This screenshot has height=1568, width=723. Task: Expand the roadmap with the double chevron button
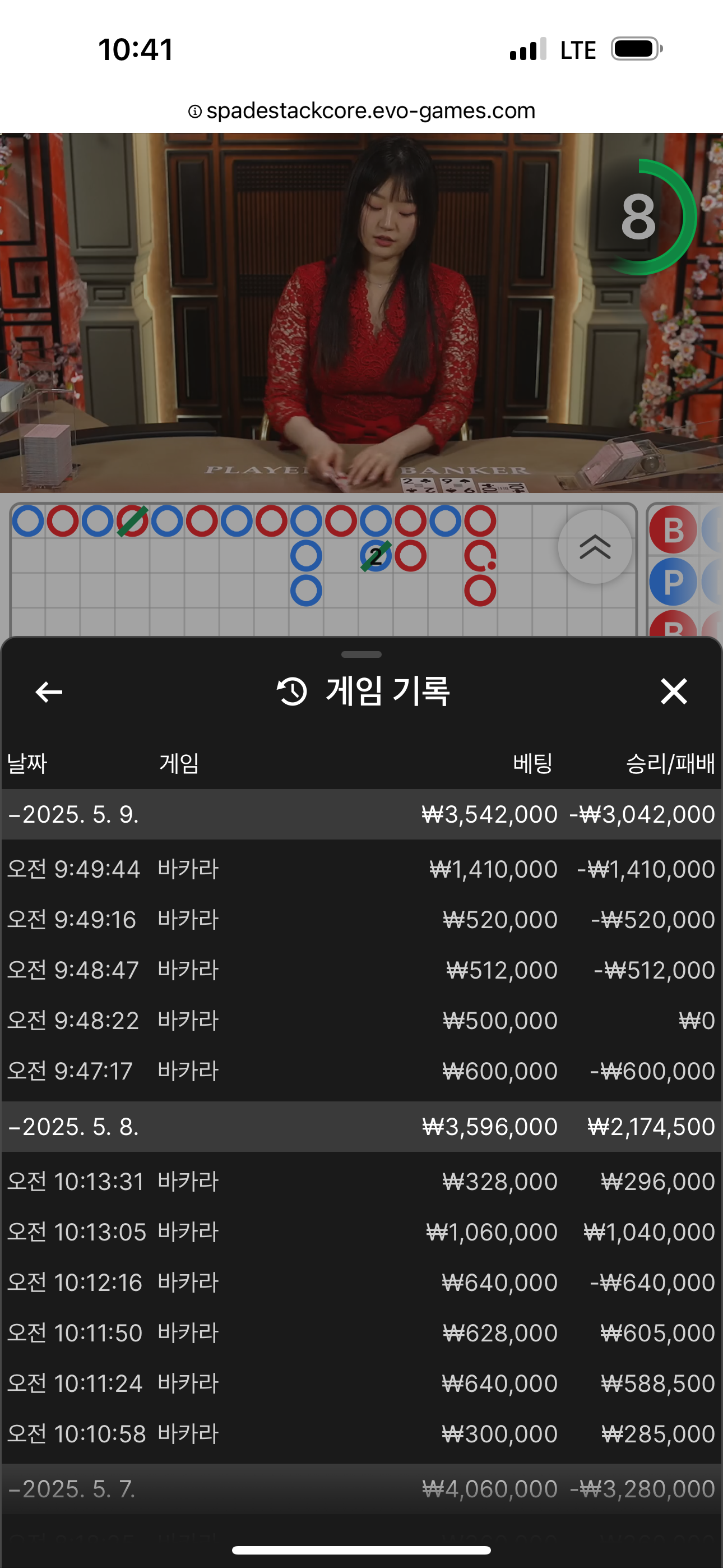point(595,547)
